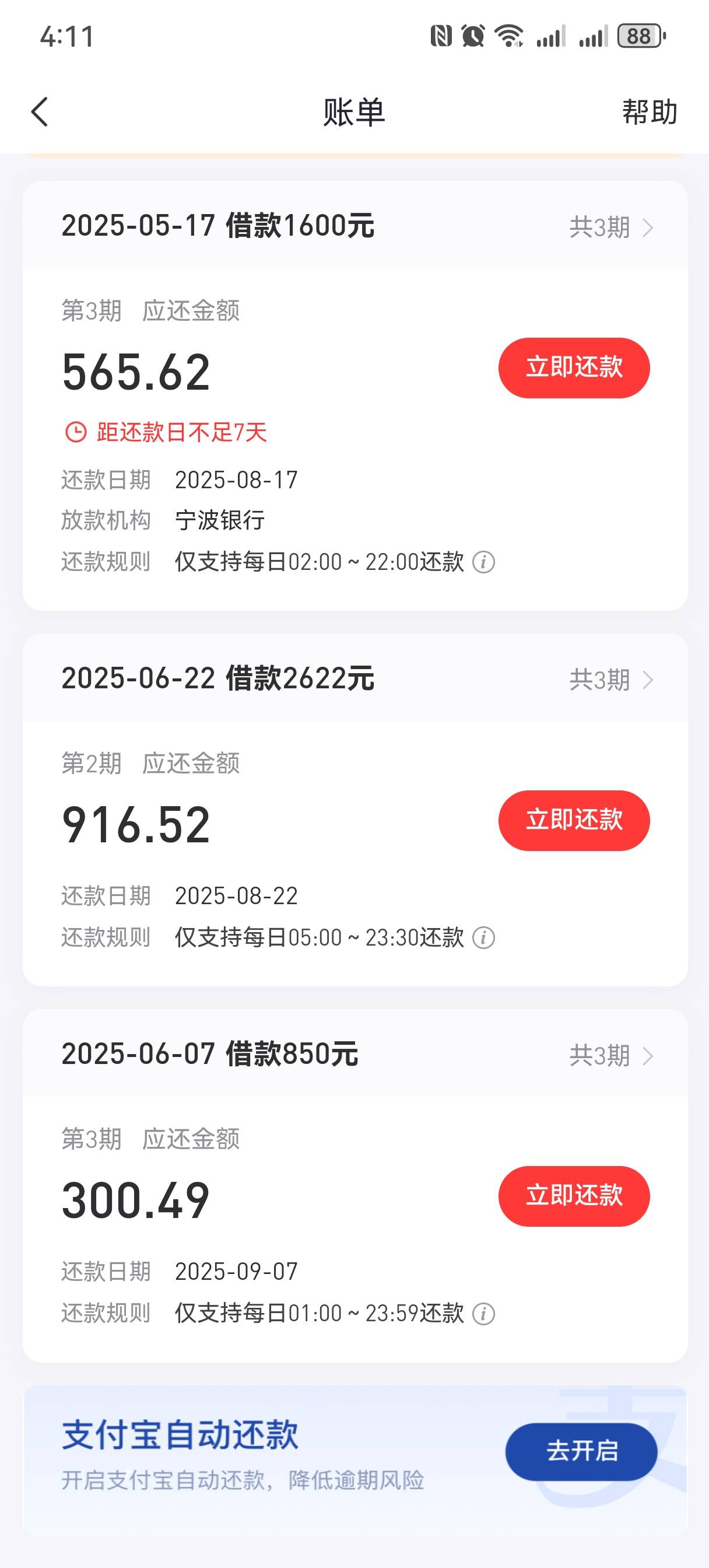The width and height of the screenshot is (709, 1568).
Task: Open the 帮助 help page
Action: click(650, 112)
